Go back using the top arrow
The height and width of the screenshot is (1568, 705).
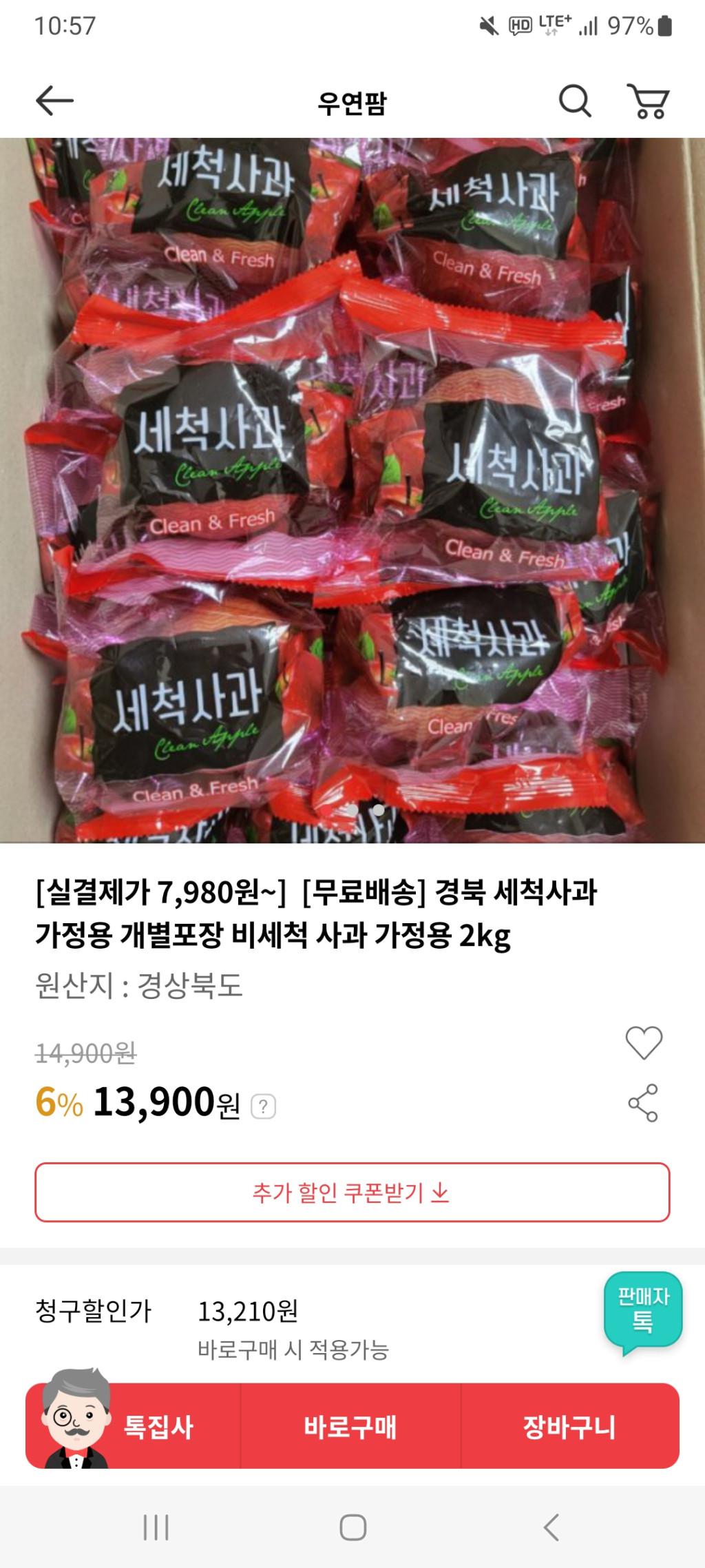tap(54, 101)
